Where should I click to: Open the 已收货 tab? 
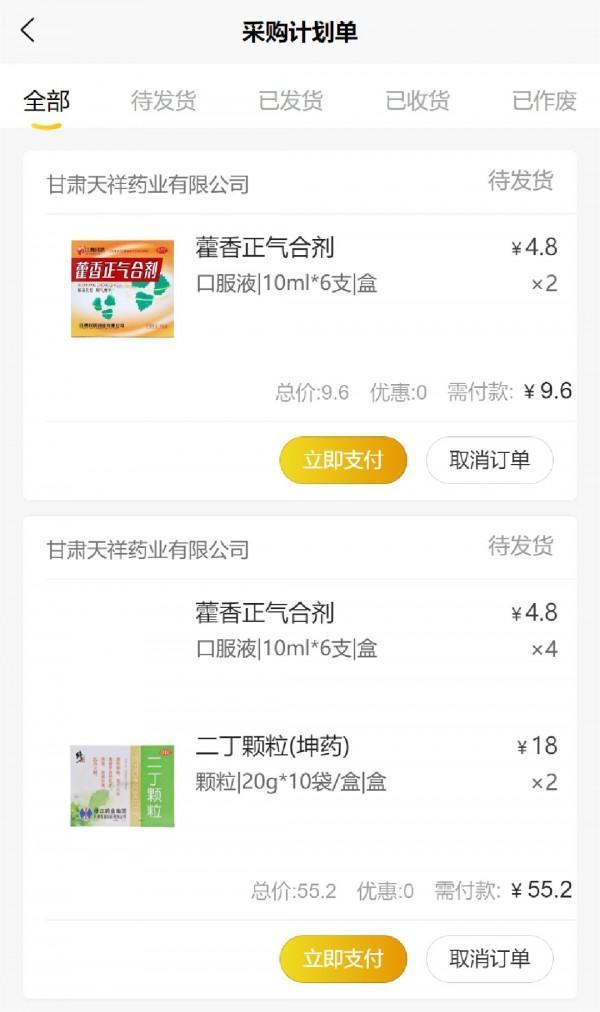(417, 101)
